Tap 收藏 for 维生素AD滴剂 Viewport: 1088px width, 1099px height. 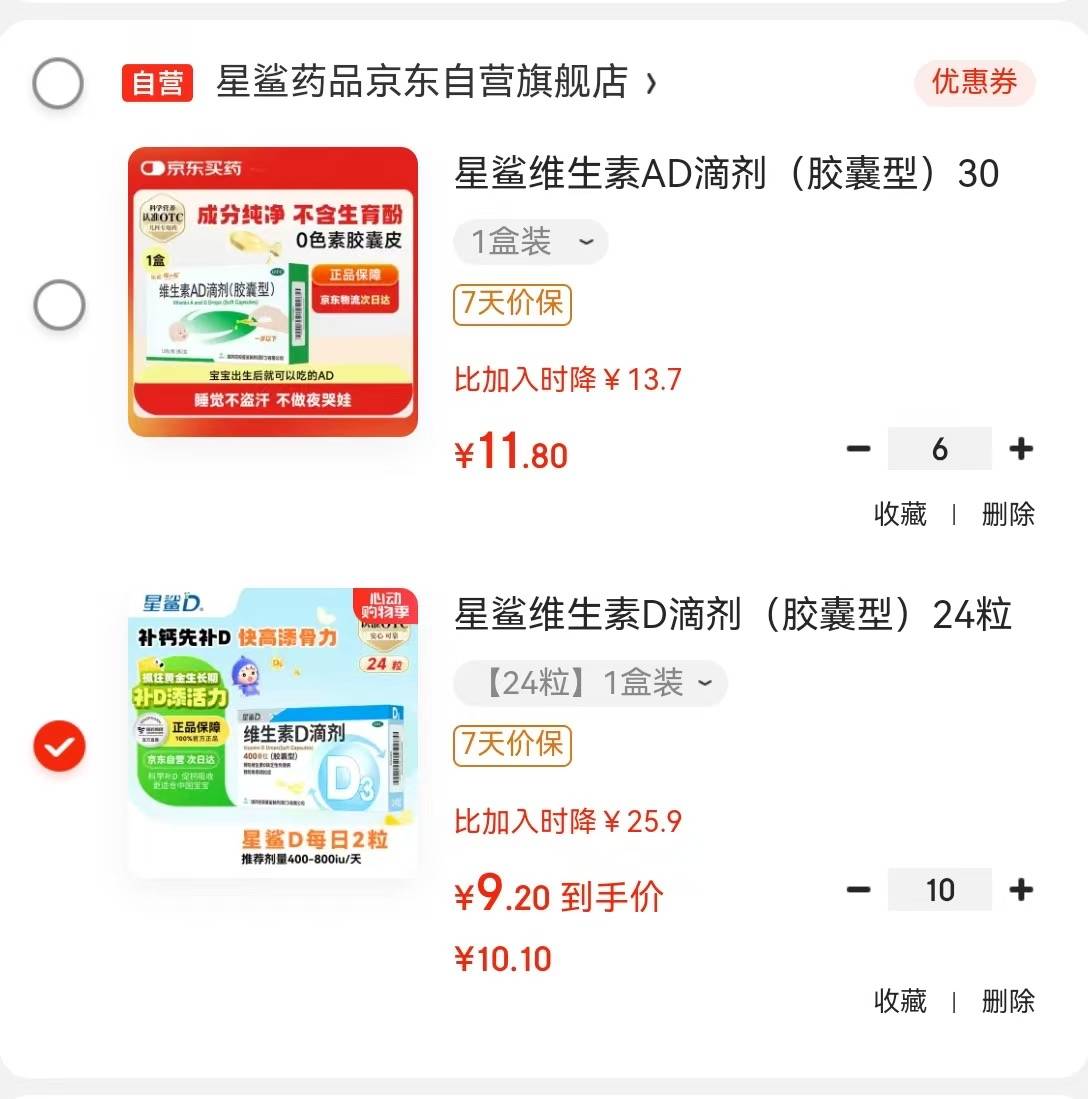pyautogui.click(x=900, y=515)
